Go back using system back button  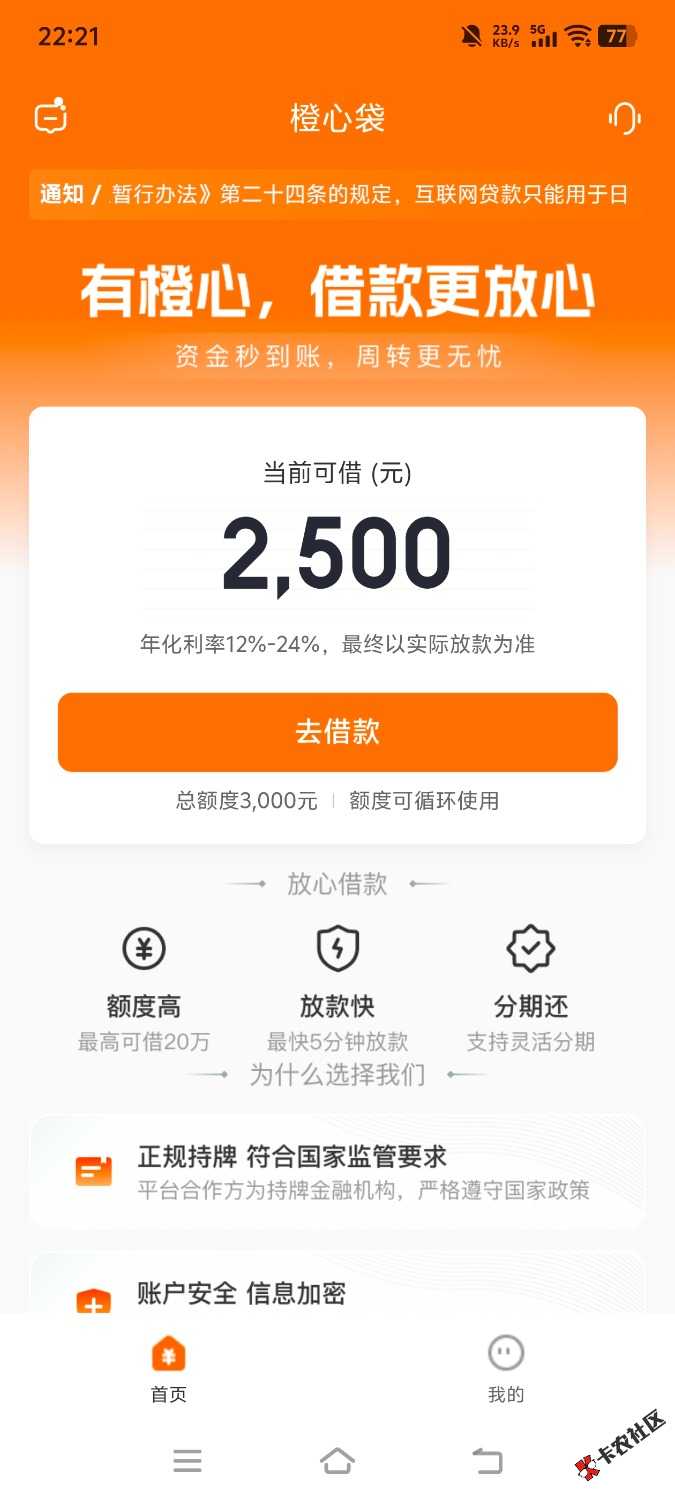tap(487, 1461)
